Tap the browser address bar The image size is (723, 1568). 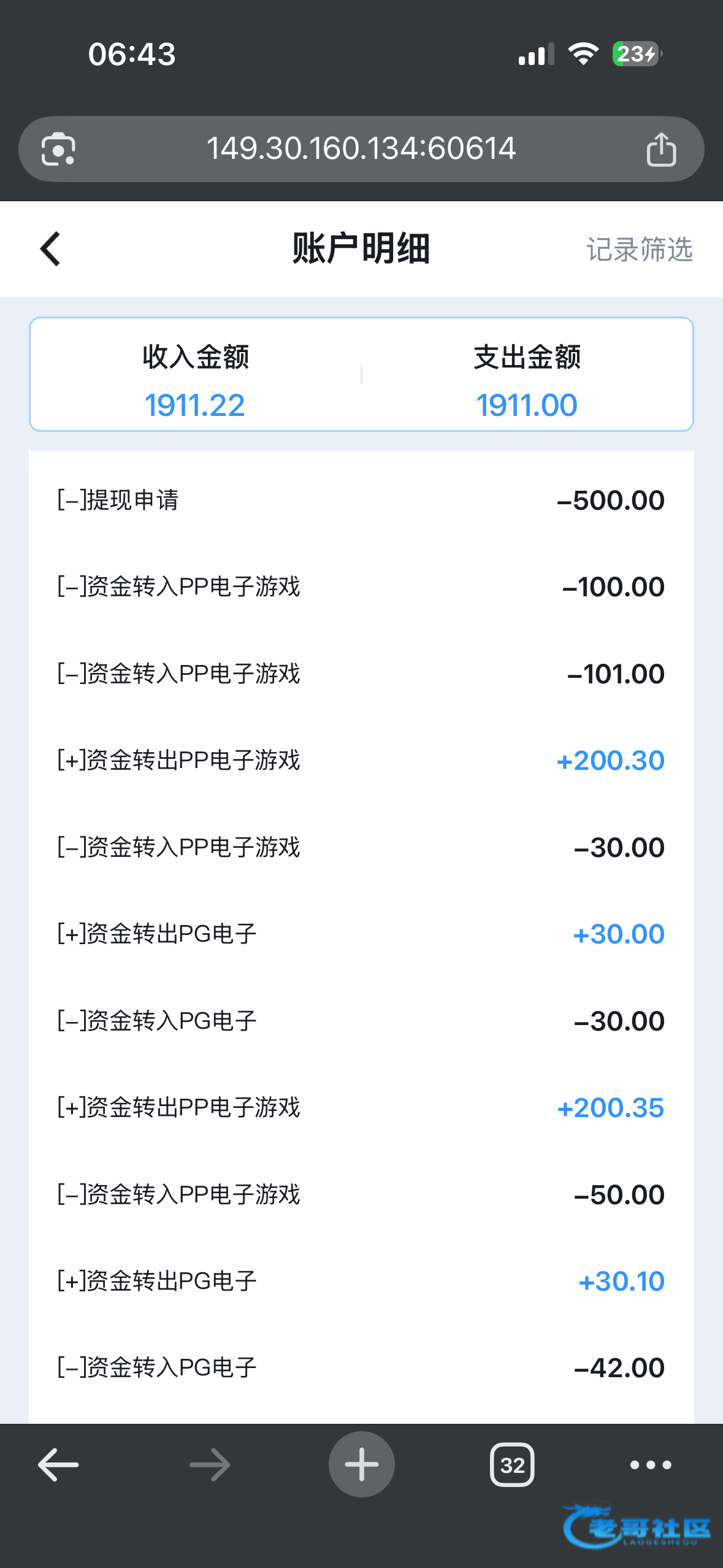pos(361,148)
